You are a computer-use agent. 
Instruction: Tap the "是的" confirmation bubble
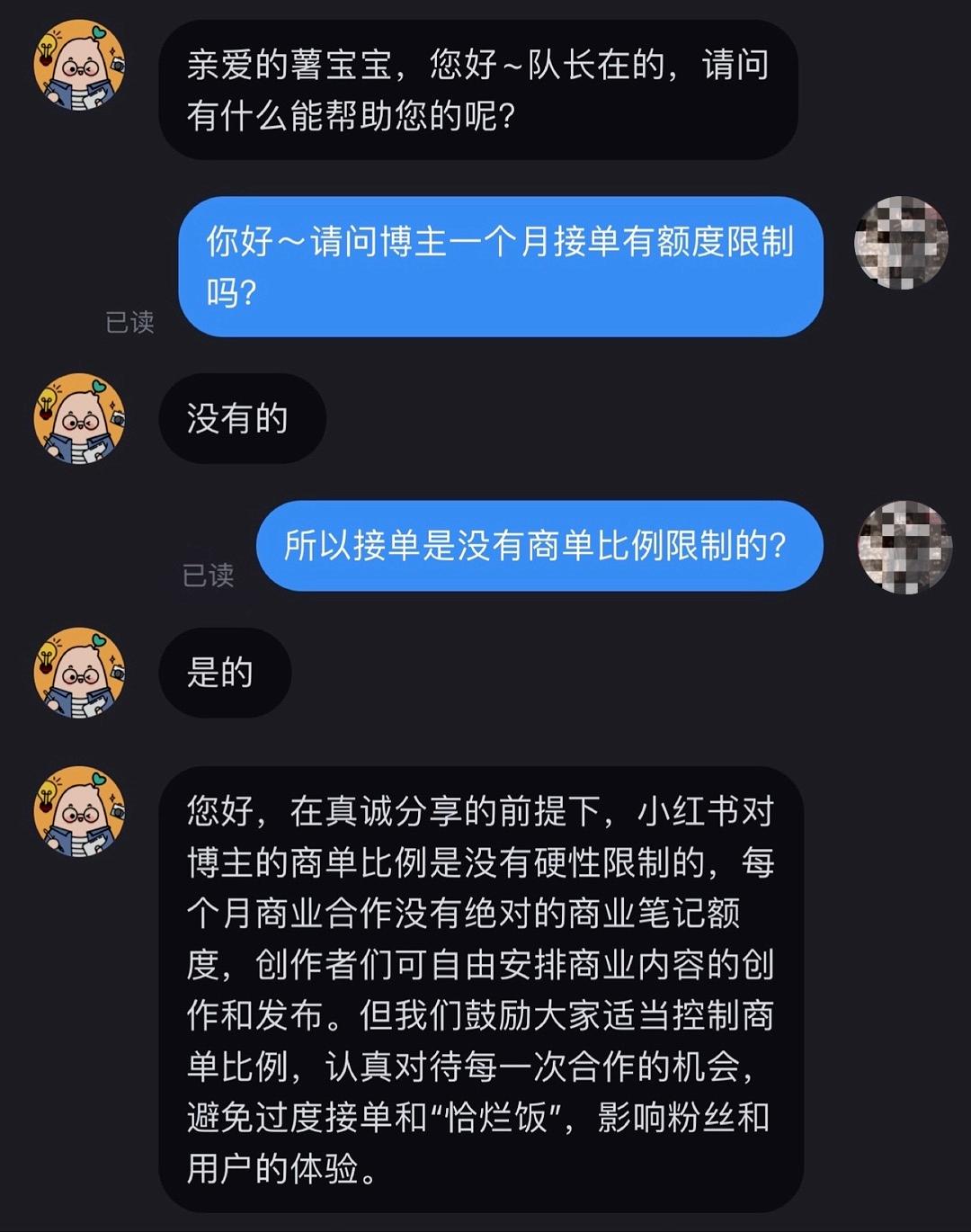point(225,671)
